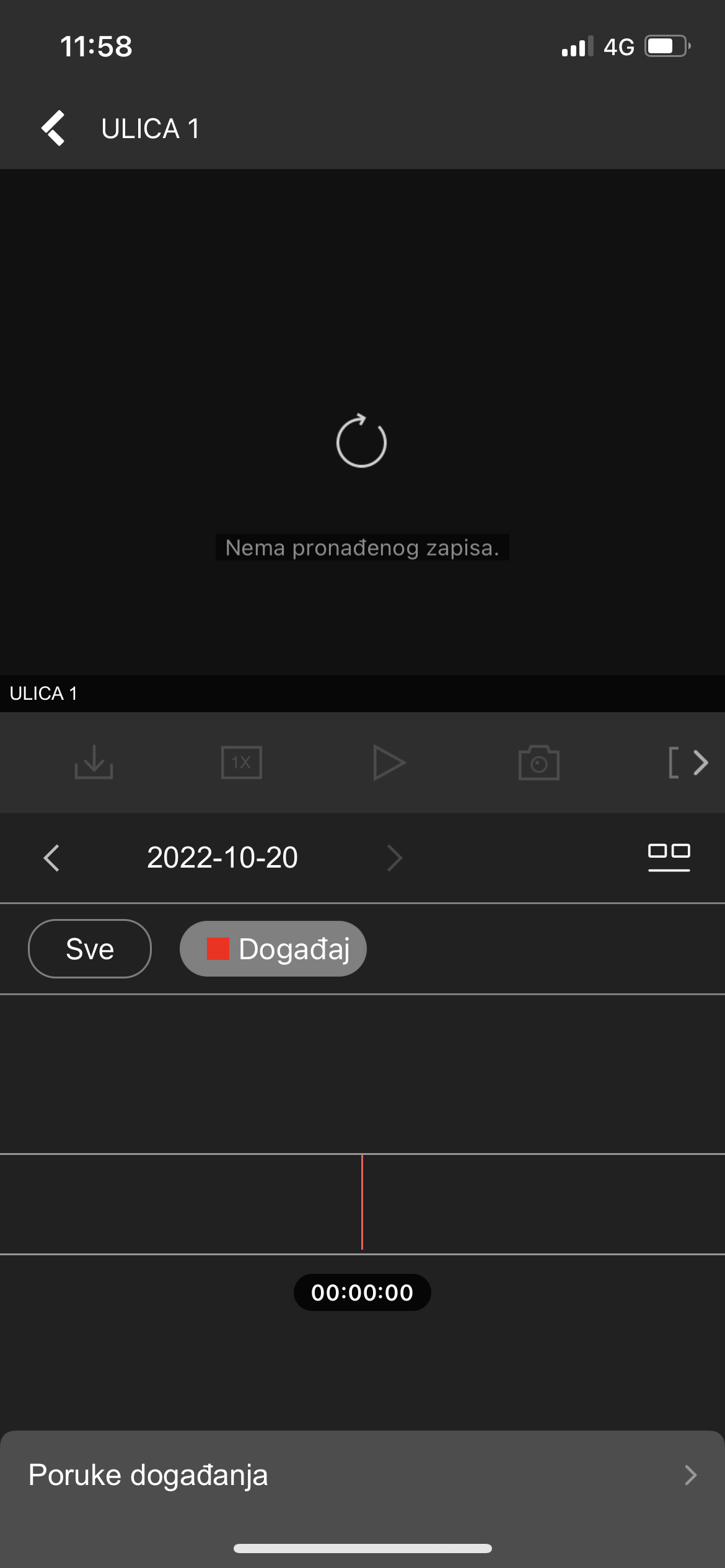The width and height of the screenshot is (725, 1568).
Task: Download the recorded clip
Action: click(94, 762)
